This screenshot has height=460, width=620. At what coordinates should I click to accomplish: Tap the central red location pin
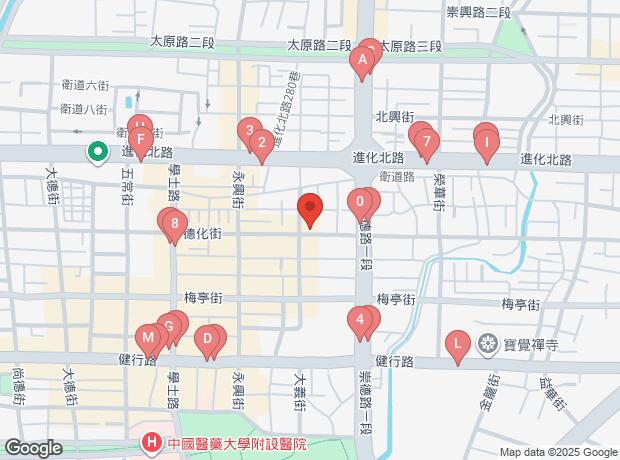[310, 207]
